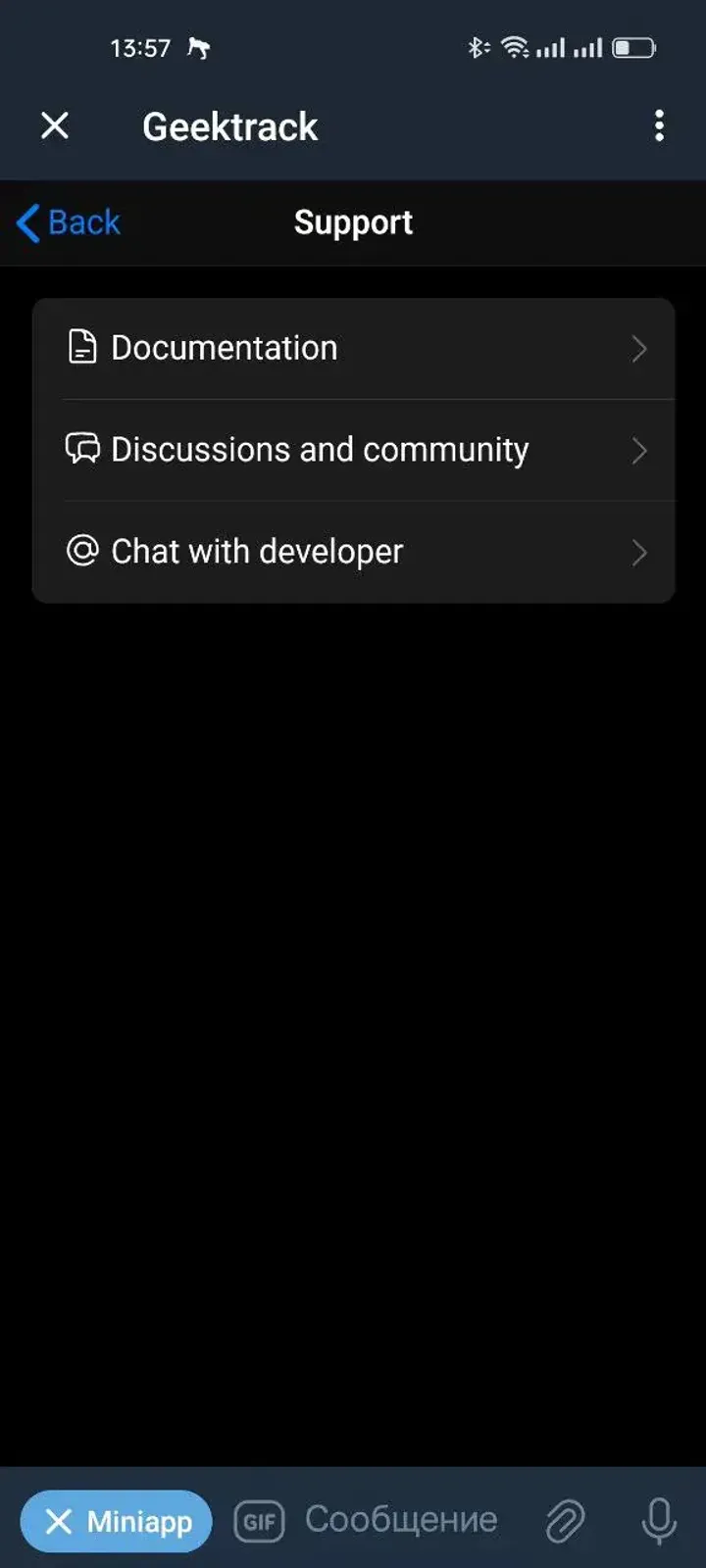Close the Geektrack miniapp with the X
The image size is (706, 1568).
tap(55, 125)
